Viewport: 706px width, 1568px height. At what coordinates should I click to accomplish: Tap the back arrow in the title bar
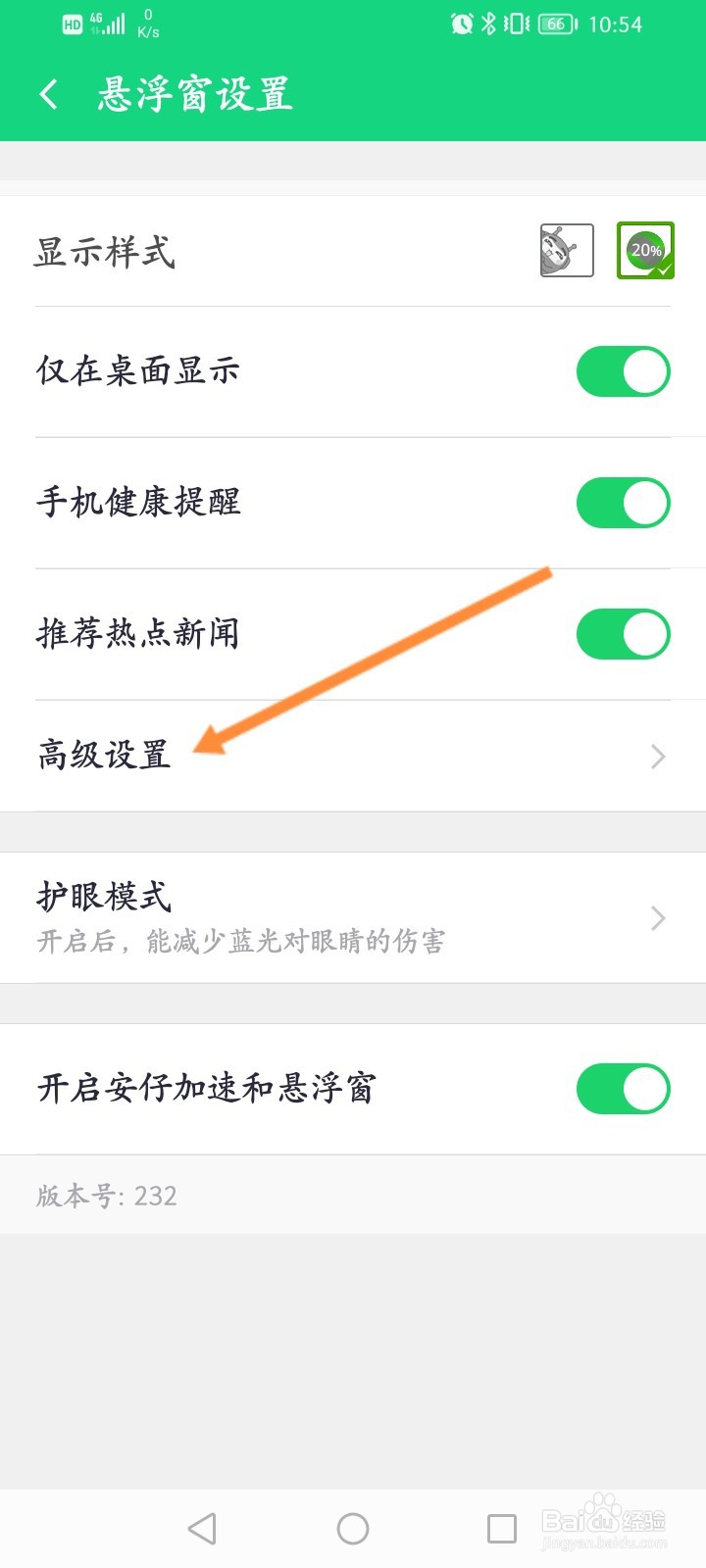coord(47,94)
